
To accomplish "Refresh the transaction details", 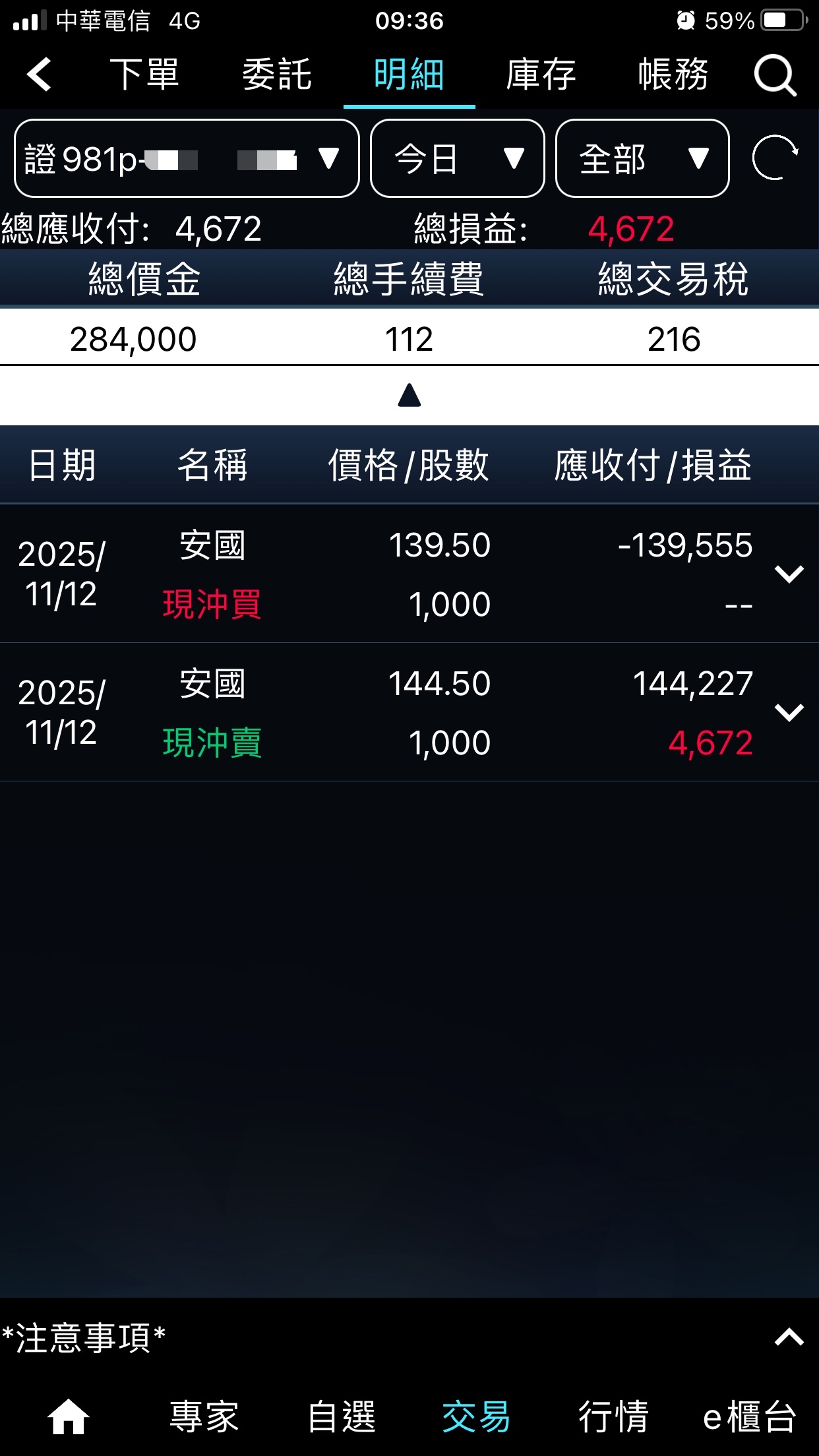I will coord(775,158).
